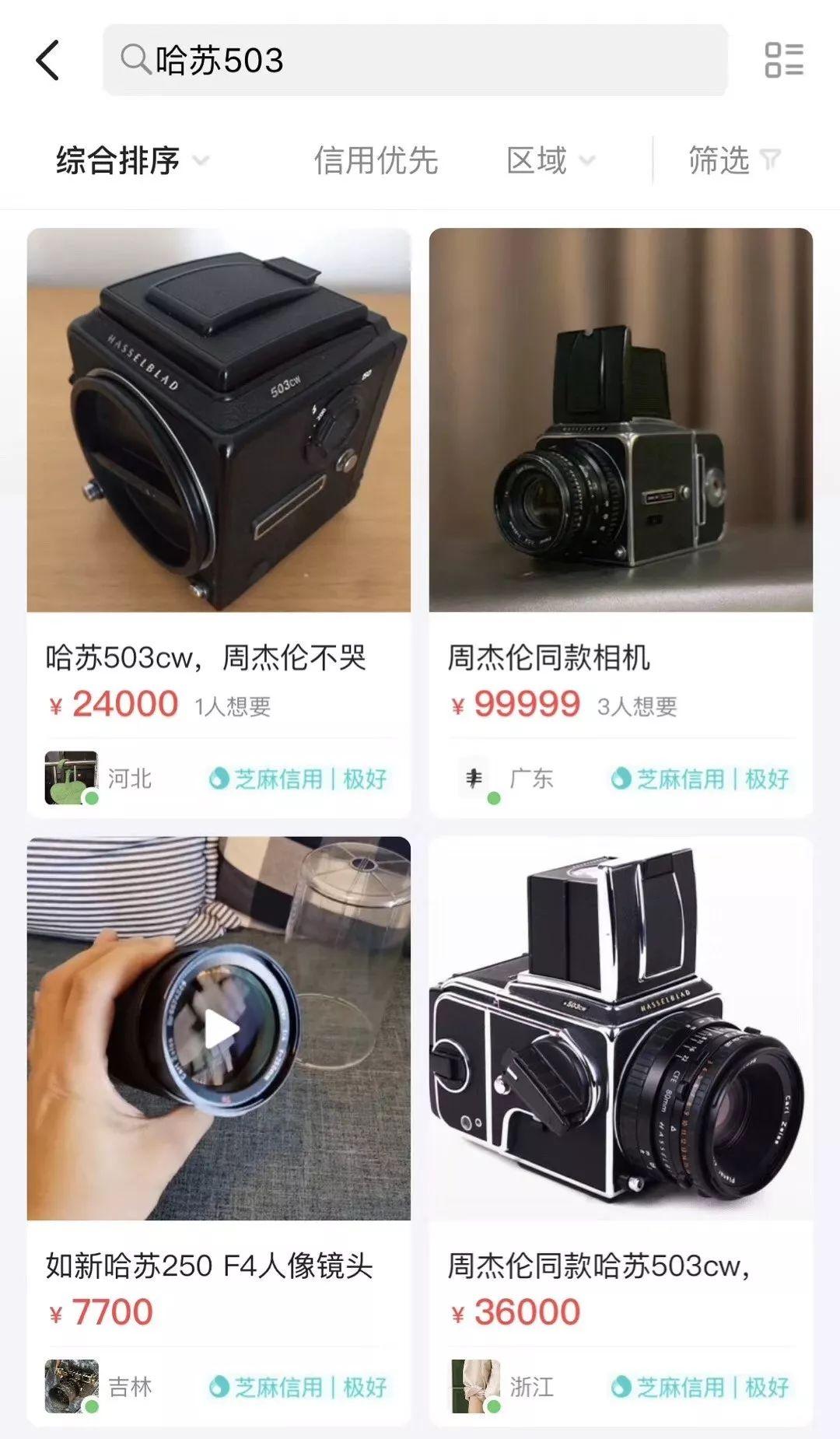840x1439 pixels.
Task: Tap the search box showing 哈苏503
Action: (x=415, y=60)
